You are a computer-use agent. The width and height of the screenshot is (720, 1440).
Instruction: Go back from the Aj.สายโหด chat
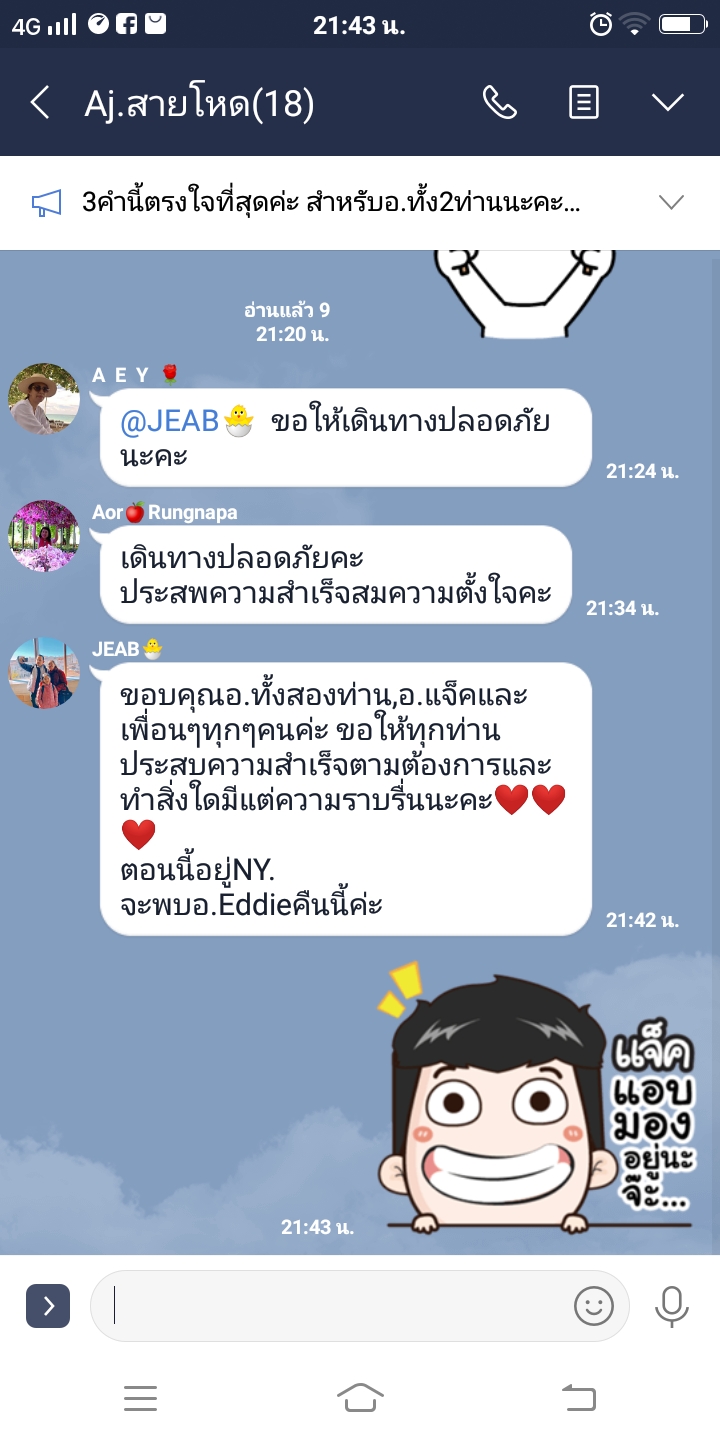click(40, 103)
